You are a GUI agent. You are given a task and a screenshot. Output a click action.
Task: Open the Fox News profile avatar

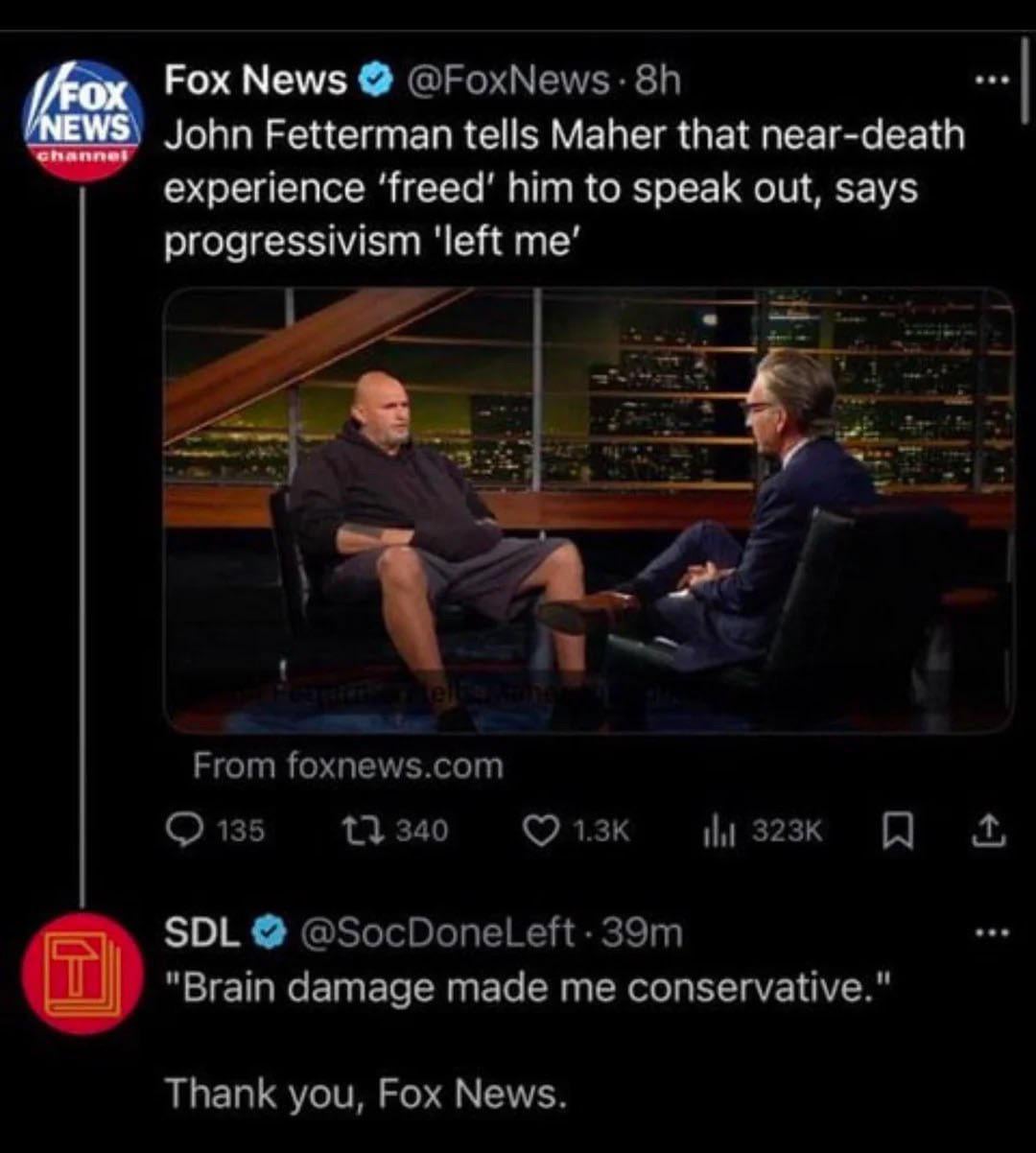coord(82,120)
